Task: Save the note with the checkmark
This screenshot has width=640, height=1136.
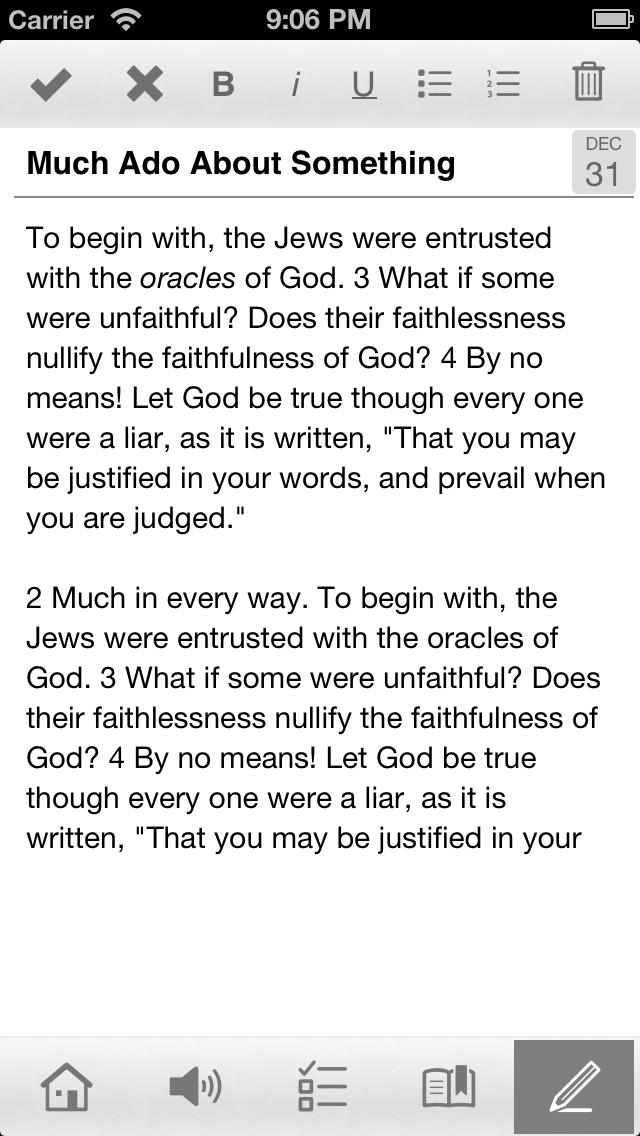Action: [51, 85]
